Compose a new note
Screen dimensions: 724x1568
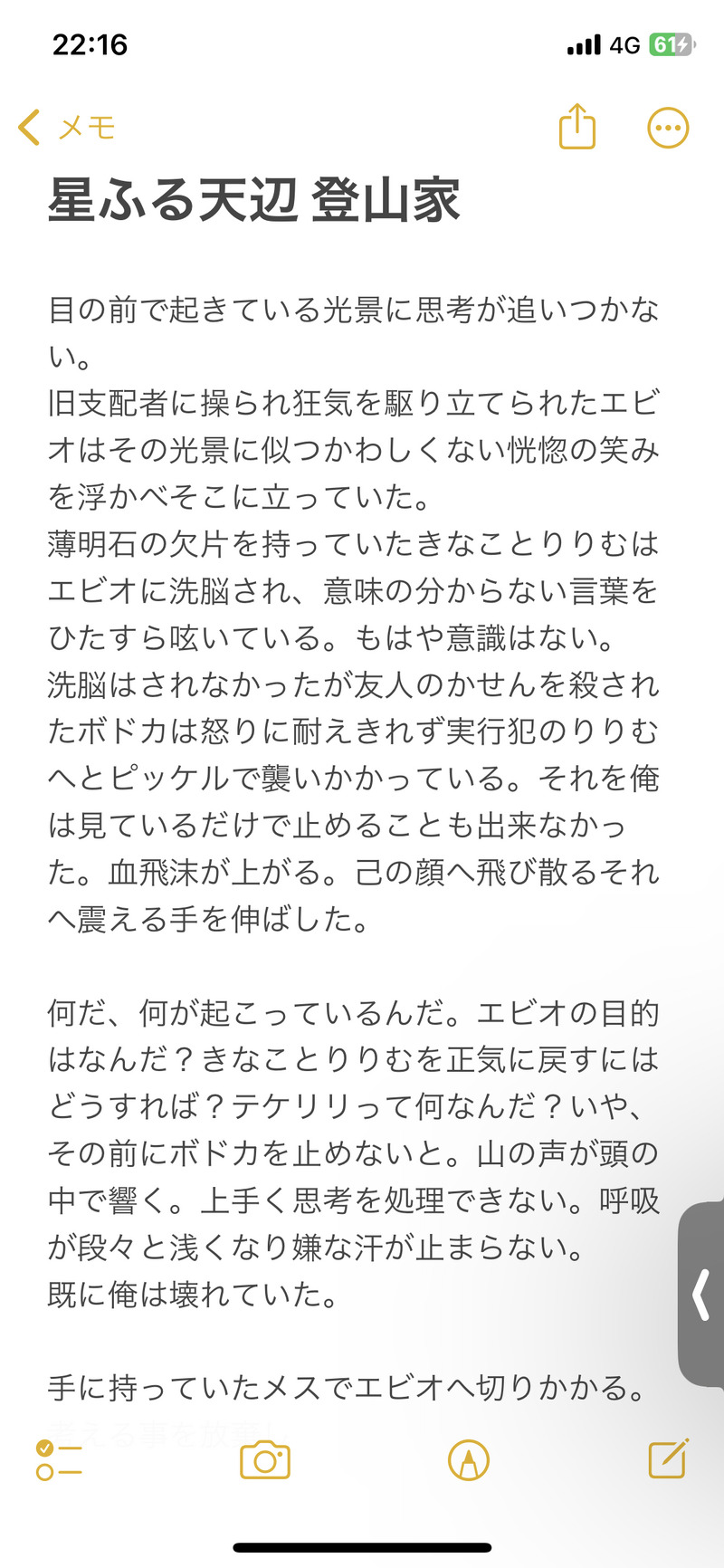[668, 1458]
